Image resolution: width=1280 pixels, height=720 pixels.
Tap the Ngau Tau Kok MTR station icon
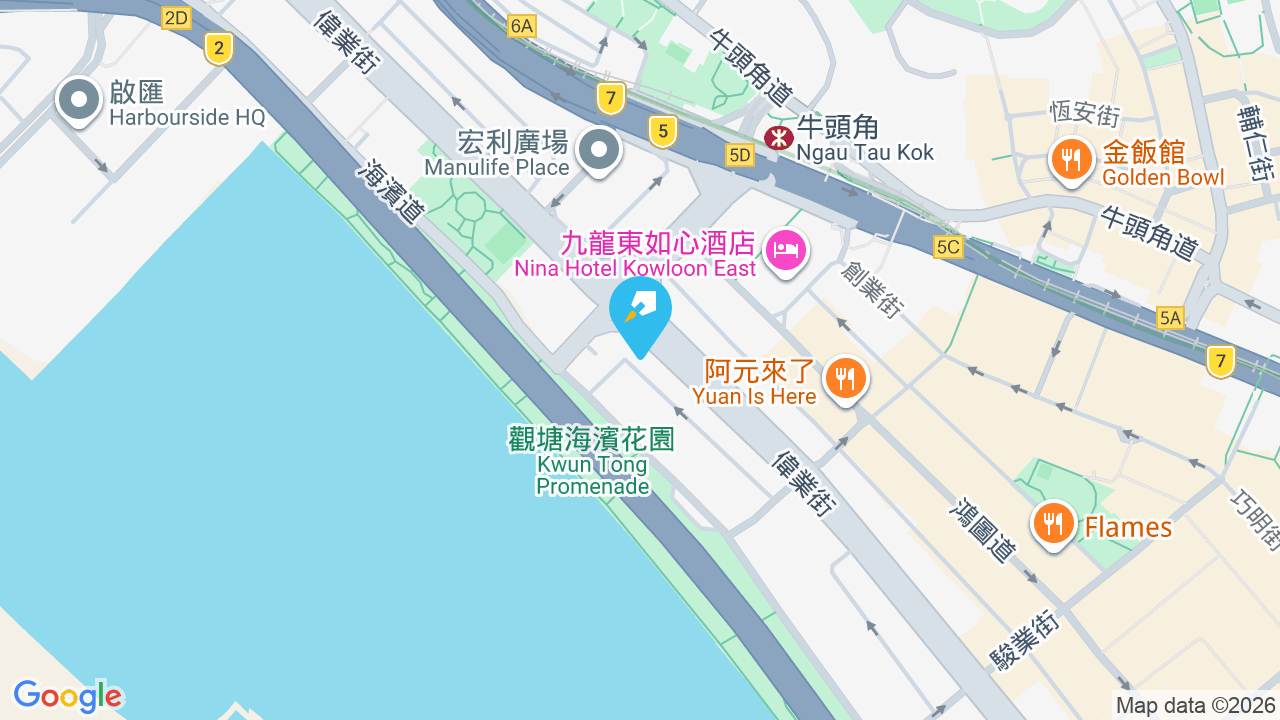click(x=778, y=138)
